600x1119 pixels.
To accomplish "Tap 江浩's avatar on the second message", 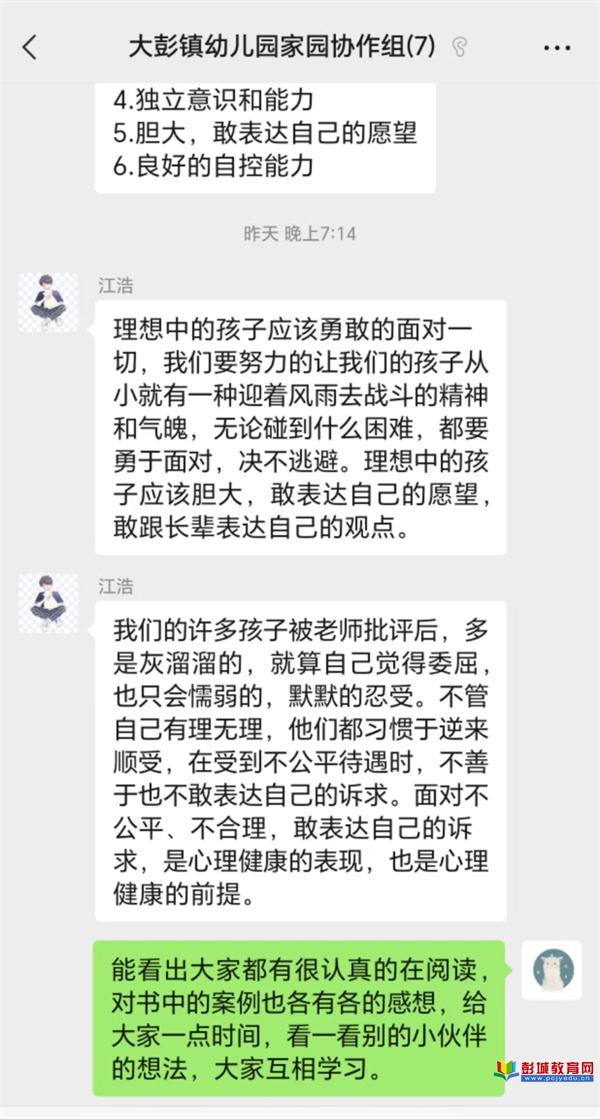I will coord(48,603).
